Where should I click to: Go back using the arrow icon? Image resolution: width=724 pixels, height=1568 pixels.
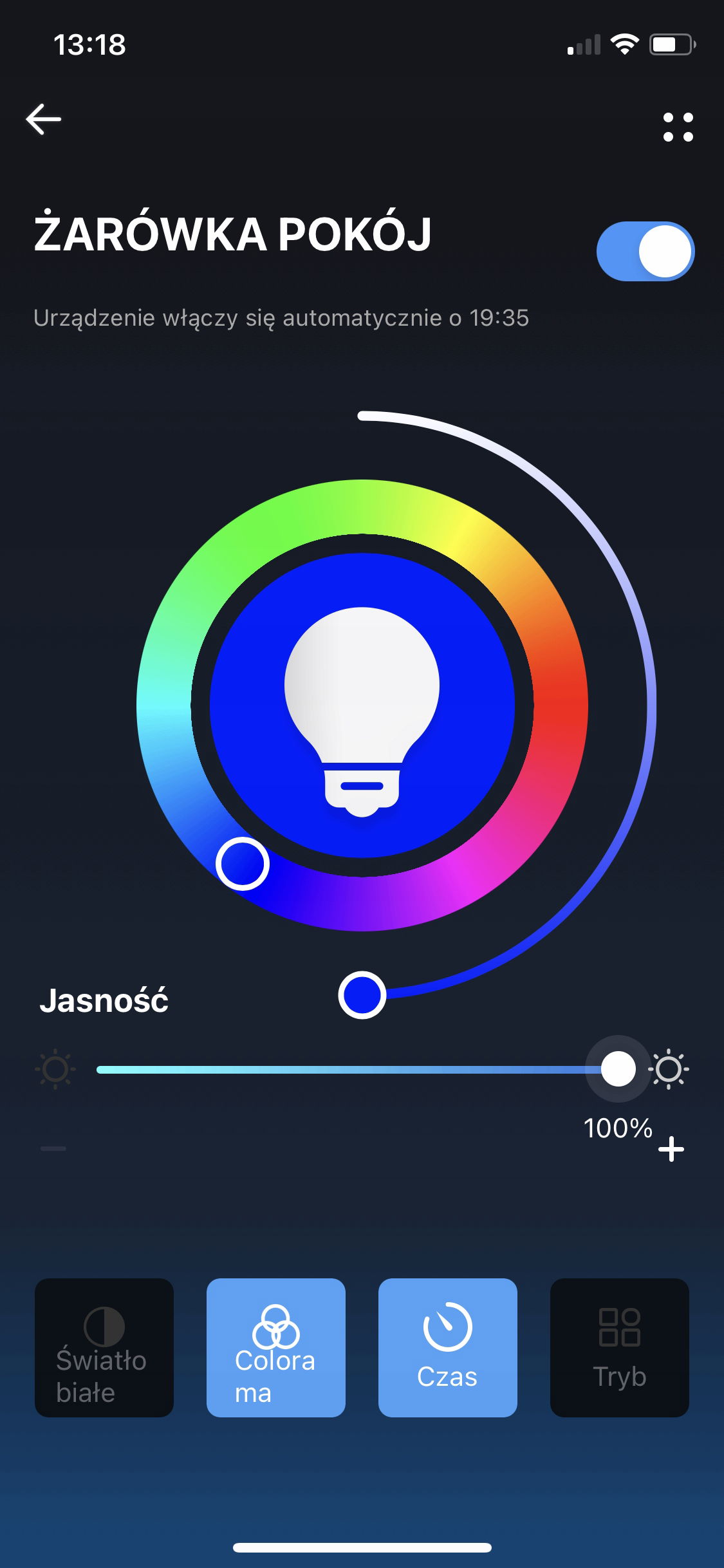coord(43,119)
